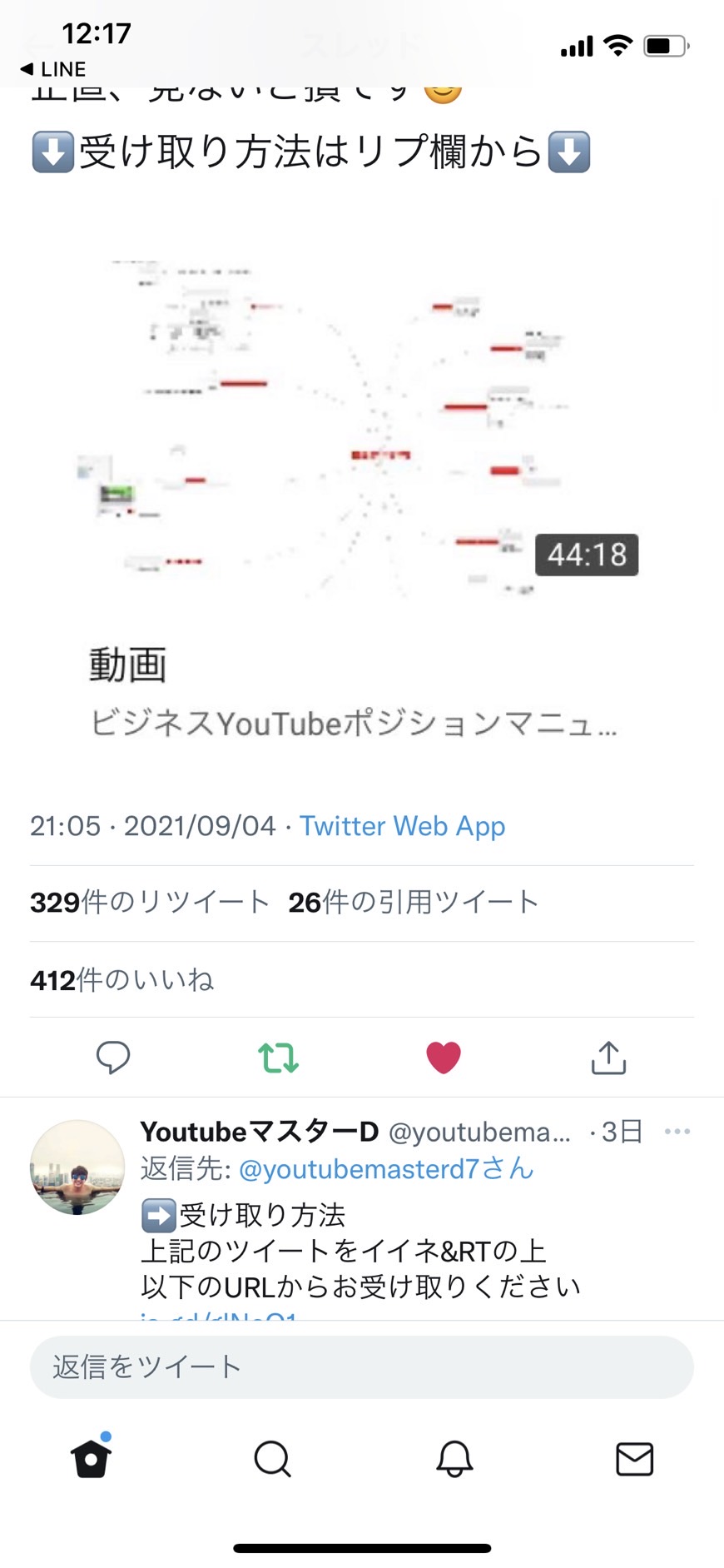The height and width of the screenshot is (1568, 724).
Task: Reply to the tweet with the comment icon
Action: 113,1058
